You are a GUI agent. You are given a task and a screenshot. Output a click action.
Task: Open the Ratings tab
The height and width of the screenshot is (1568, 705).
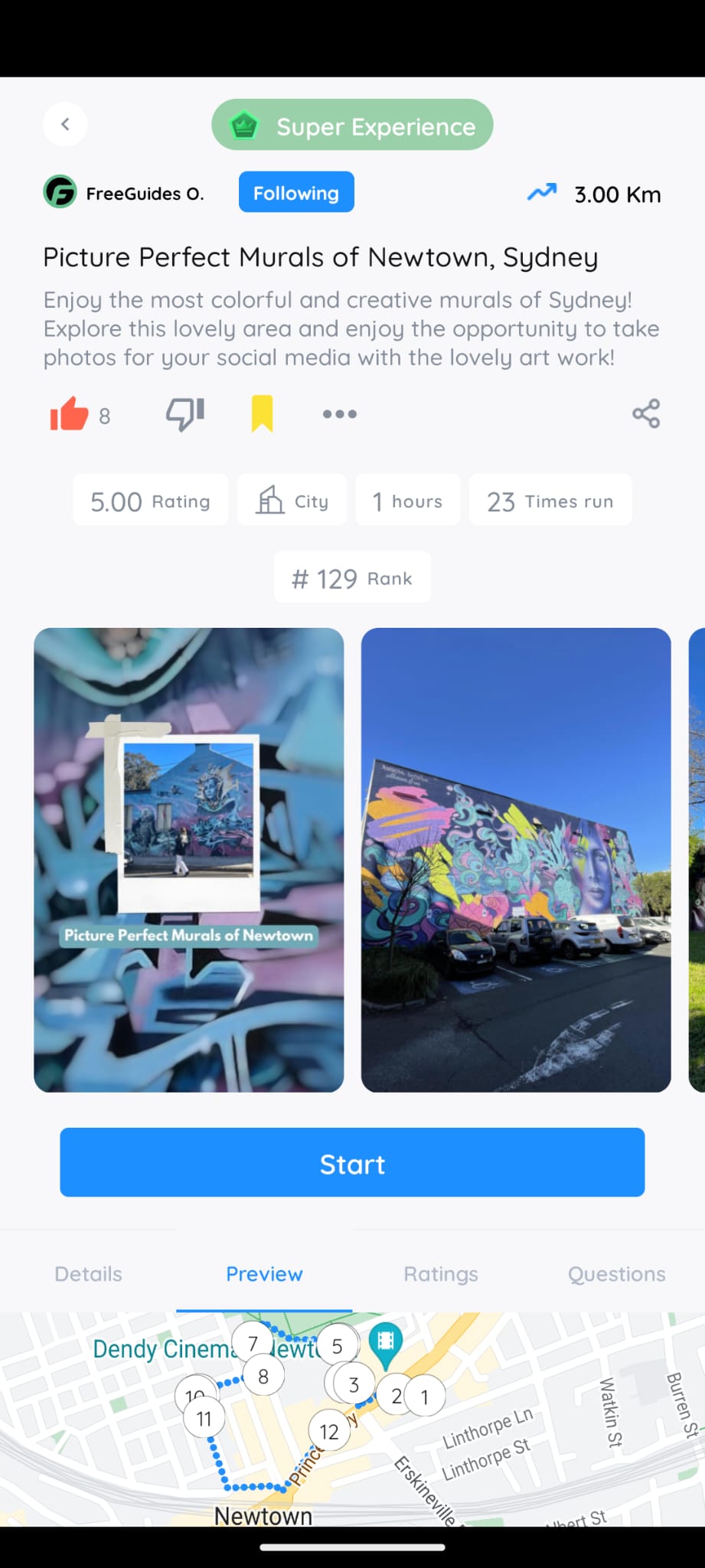pos(441,1274)
